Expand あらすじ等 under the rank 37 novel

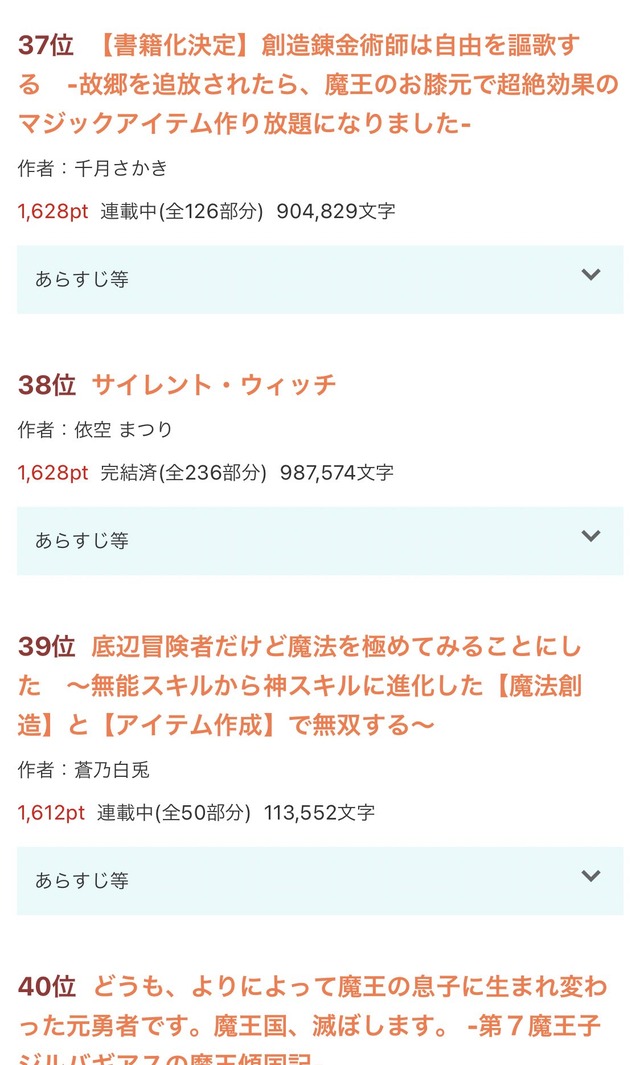[320, 279]
